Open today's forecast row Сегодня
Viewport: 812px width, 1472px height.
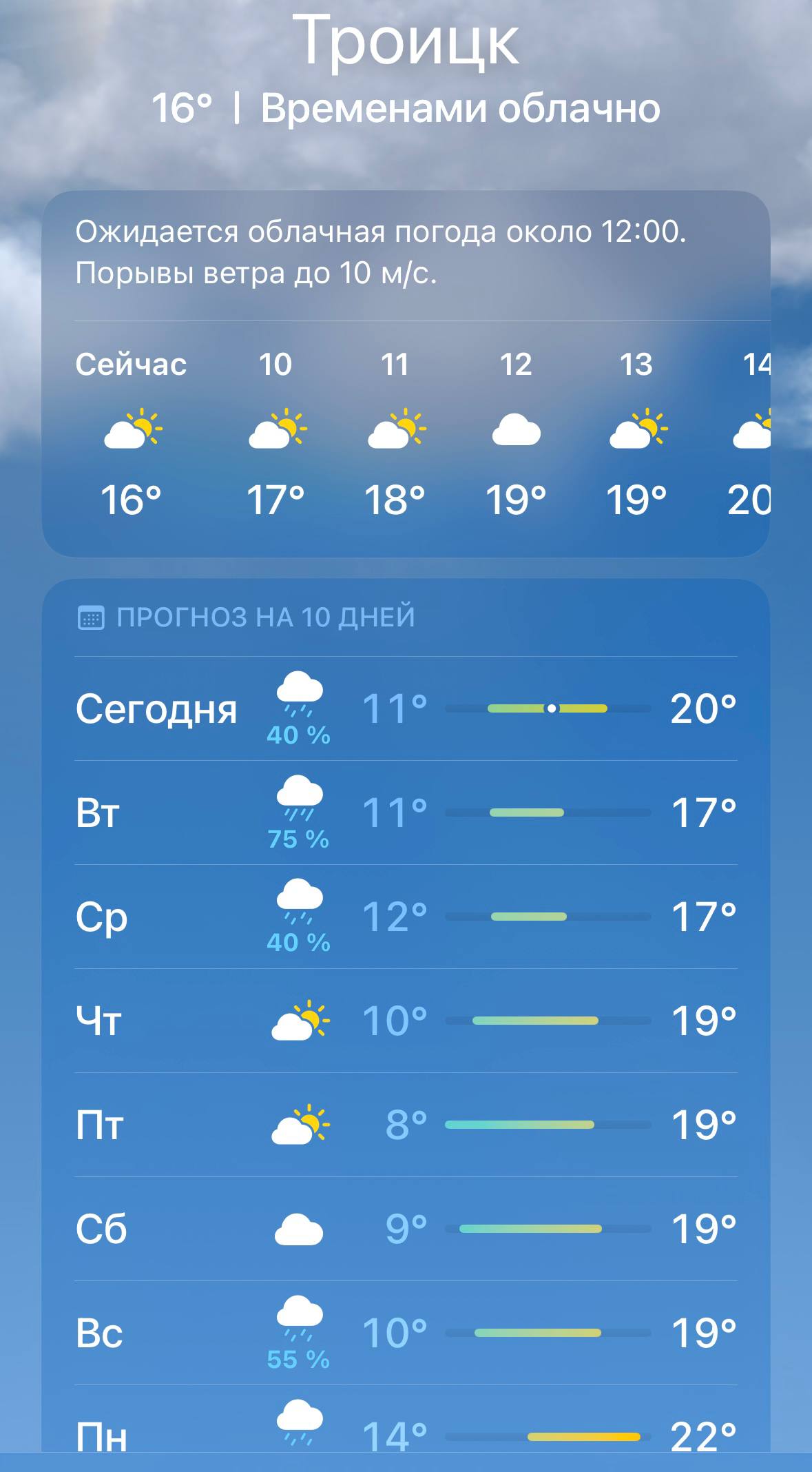(x=406, y=708)
